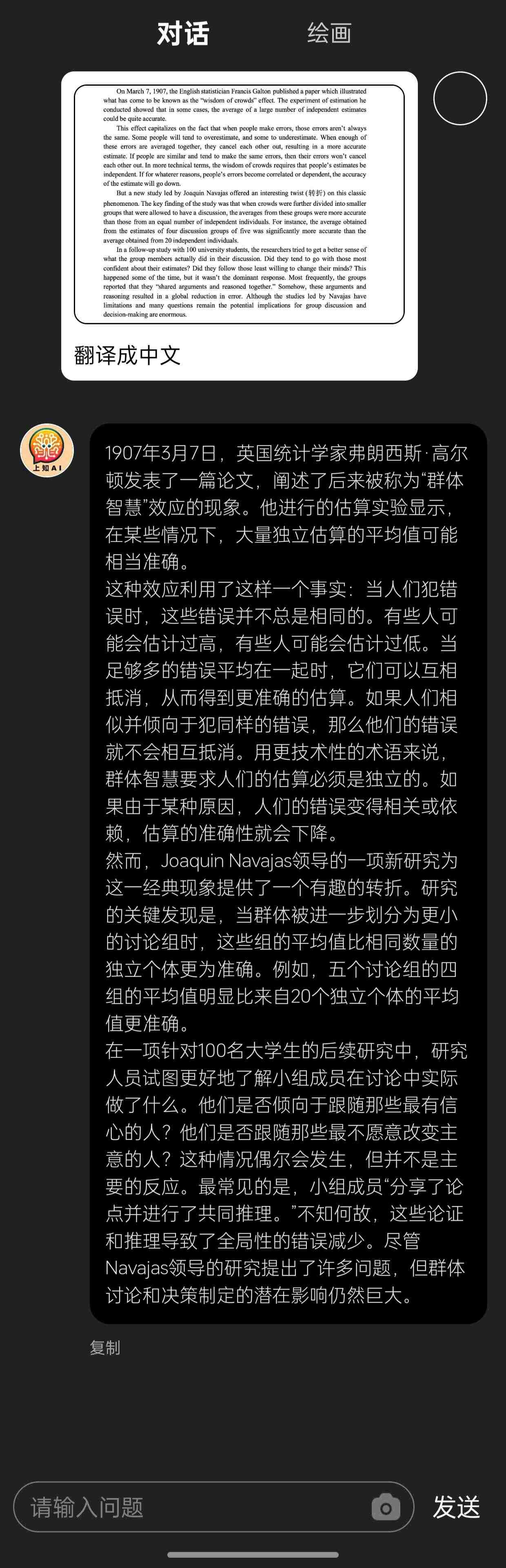Screen dimensions: 506x1568
Task: Send the message with 发送
Action: tap(456, 1507)
